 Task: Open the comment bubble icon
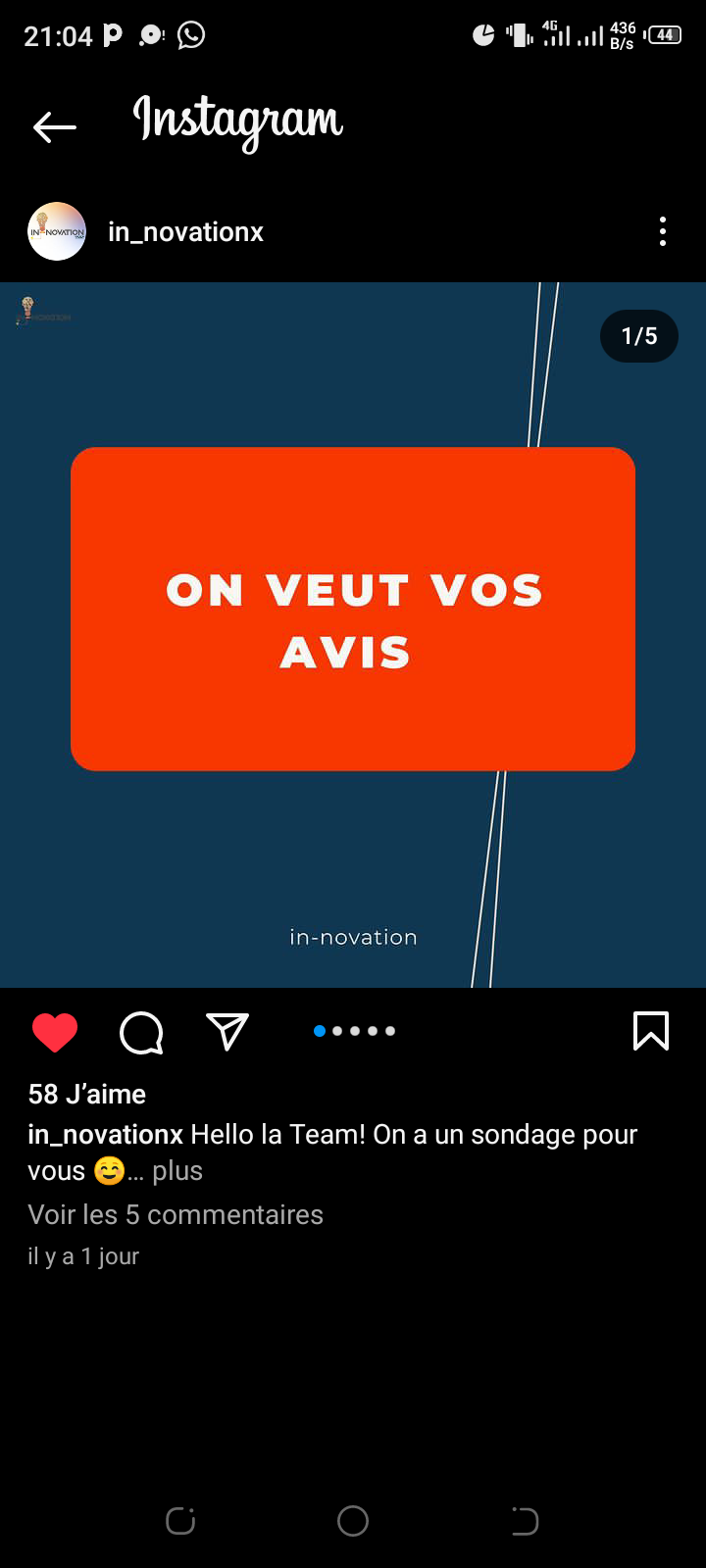point(141,1032)
